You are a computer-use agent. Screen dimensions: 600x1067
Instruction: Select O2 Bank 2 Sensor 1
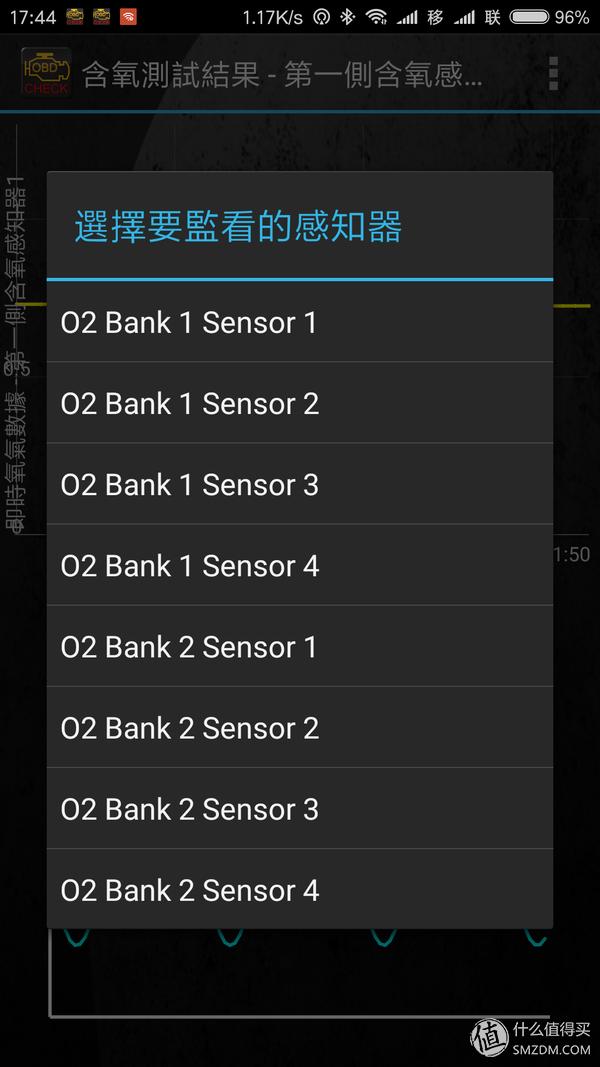point(299,646)
